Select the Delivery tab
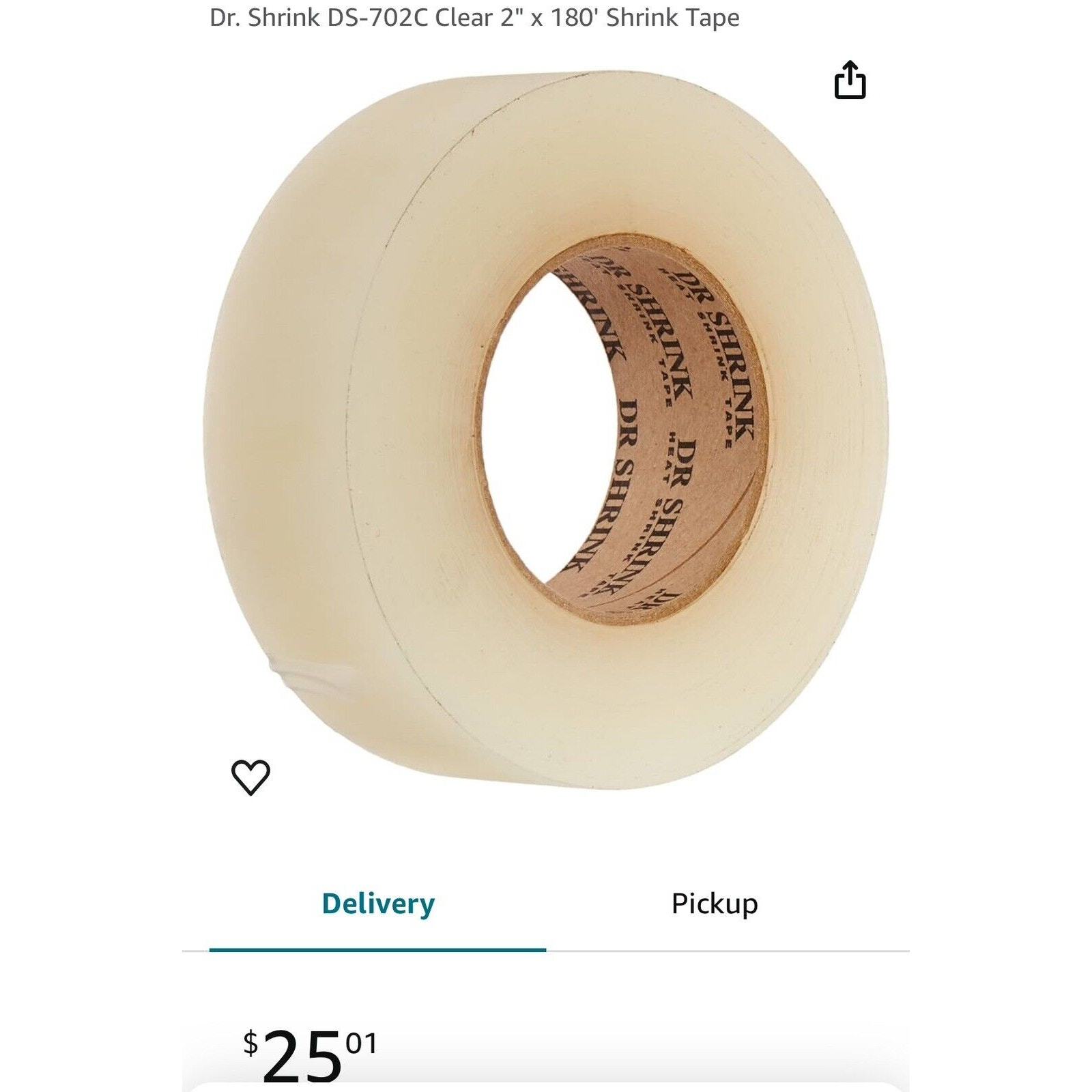 pyautogui.click(x=378, y=904)
